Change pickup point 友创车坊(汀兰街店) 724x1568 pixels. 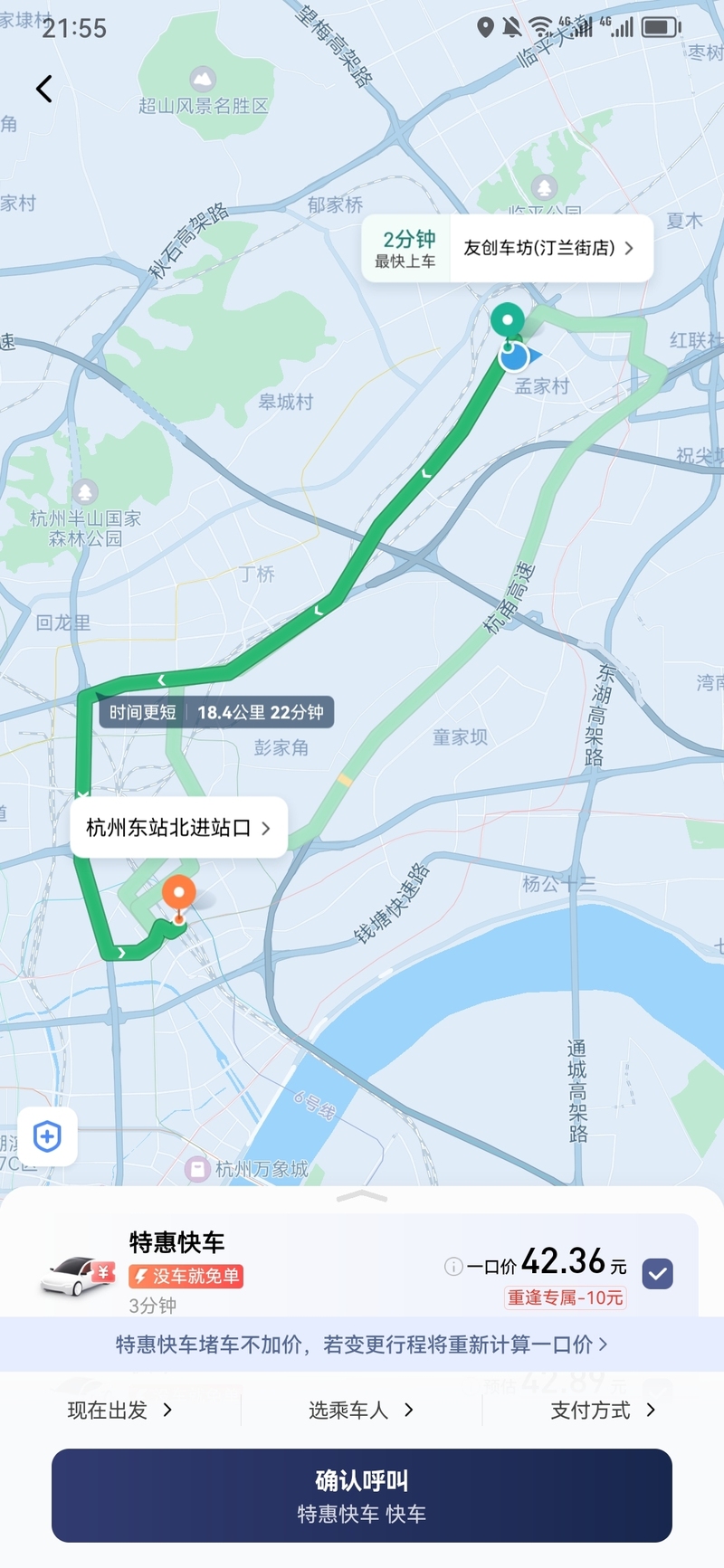[548, 248]
